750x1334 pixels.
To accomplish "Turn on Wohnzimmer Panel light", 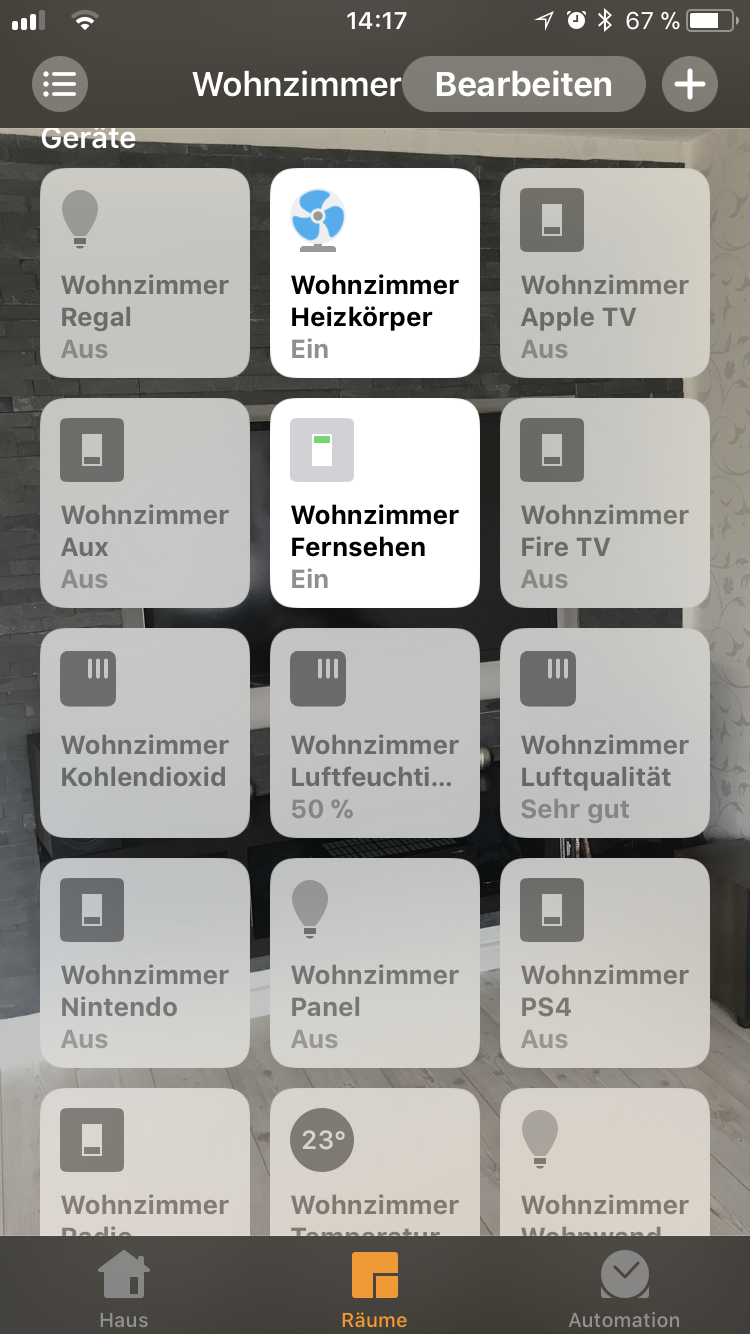I will [x=375, y=963].
